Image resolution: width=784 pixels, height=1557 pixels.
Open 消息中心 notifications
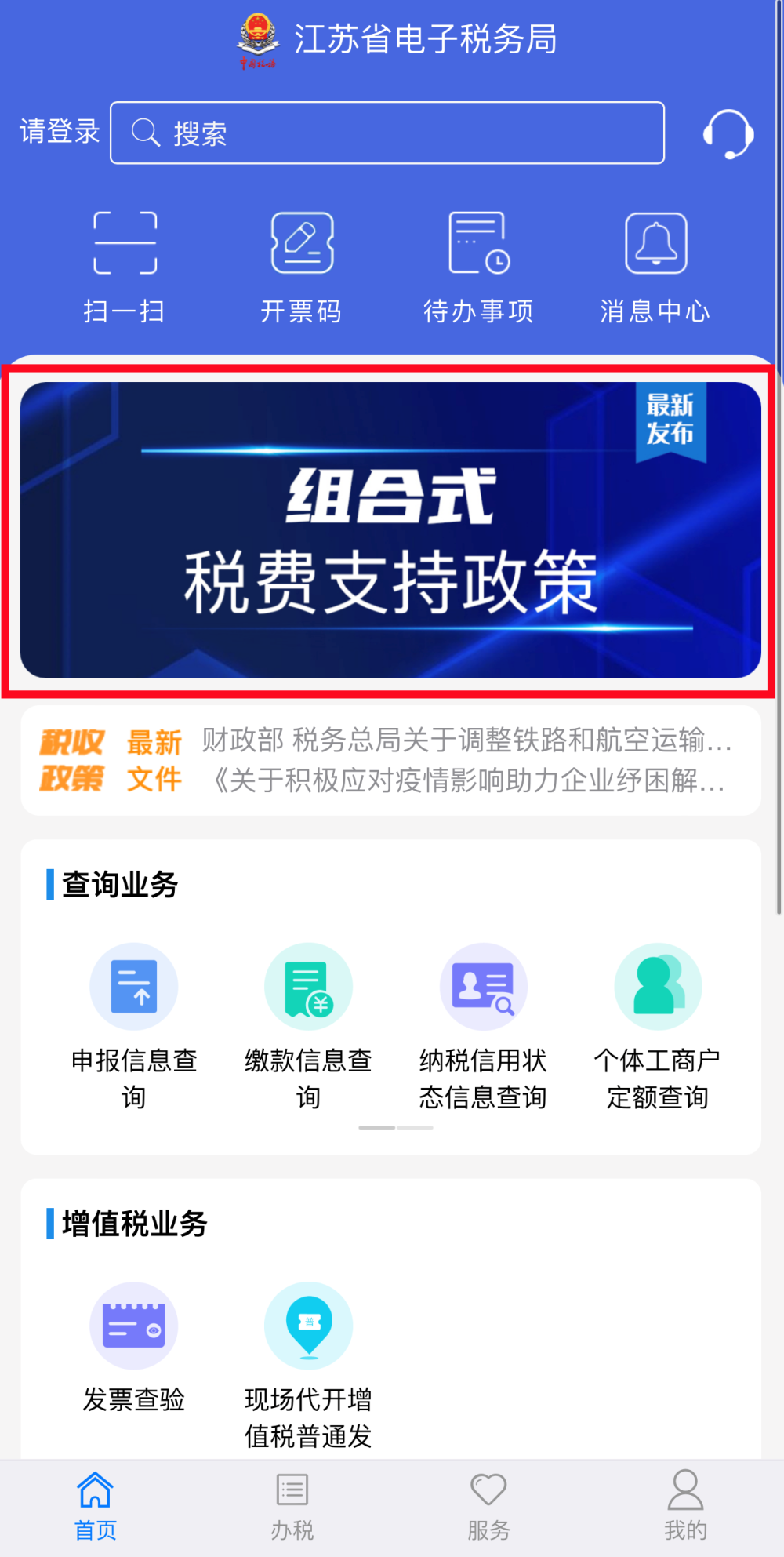pos(655,267)
